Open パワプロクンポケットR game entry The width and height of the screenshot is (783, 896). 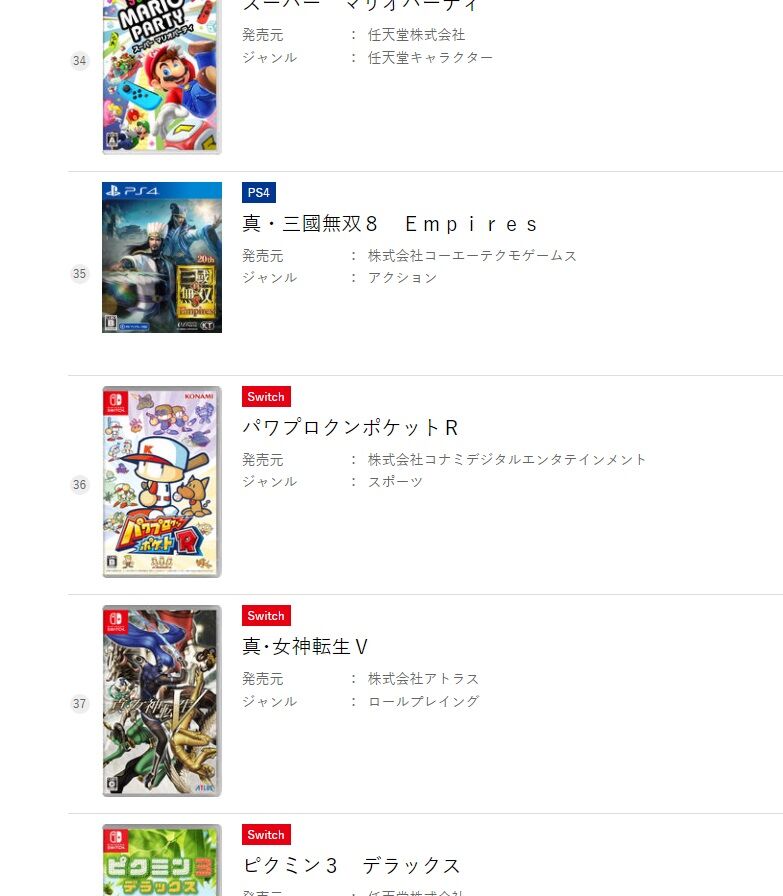[x=350, y=427]
